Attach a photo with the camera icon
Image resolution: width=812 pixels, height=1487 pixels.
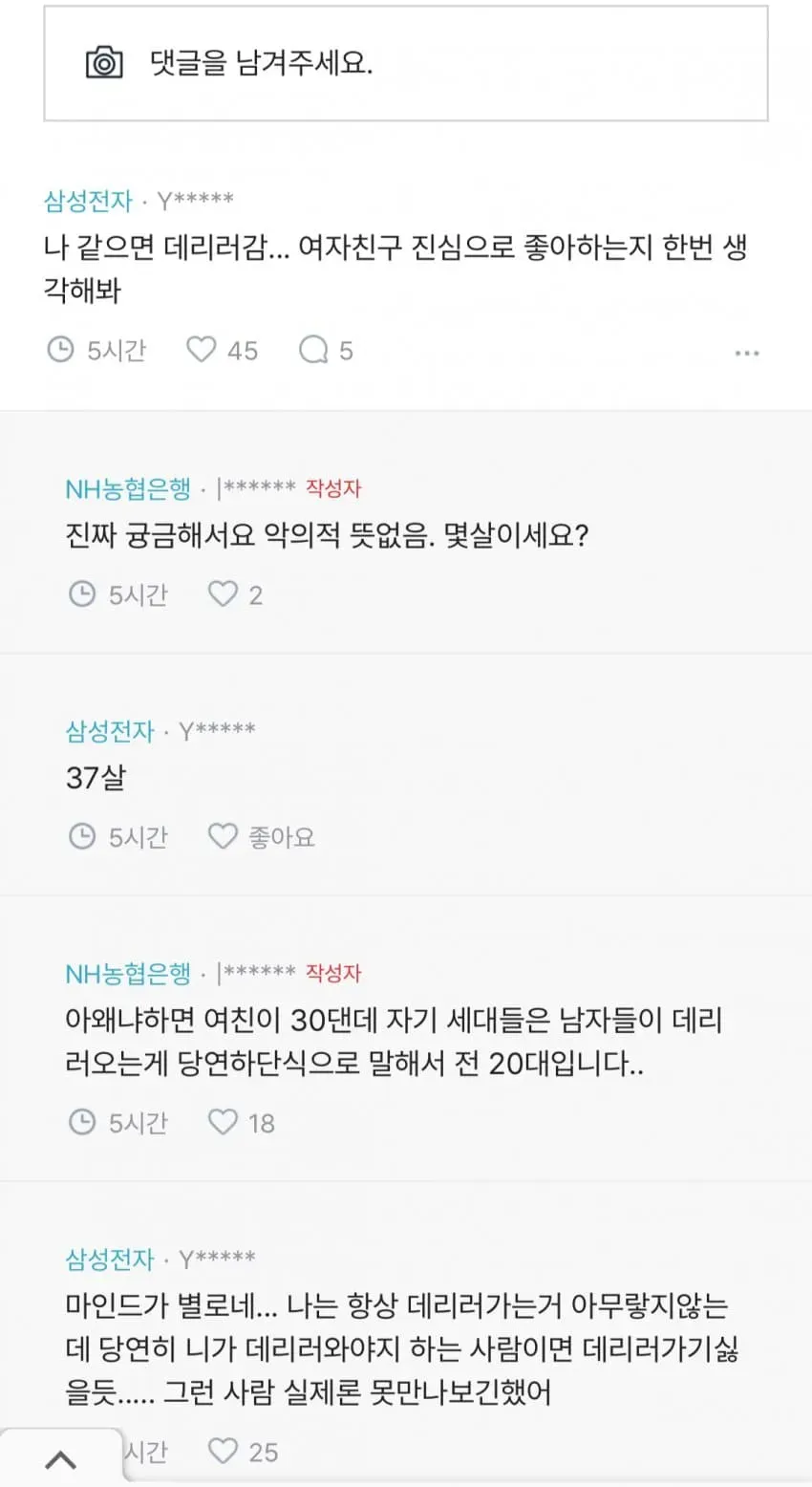(x=104, y=63)
